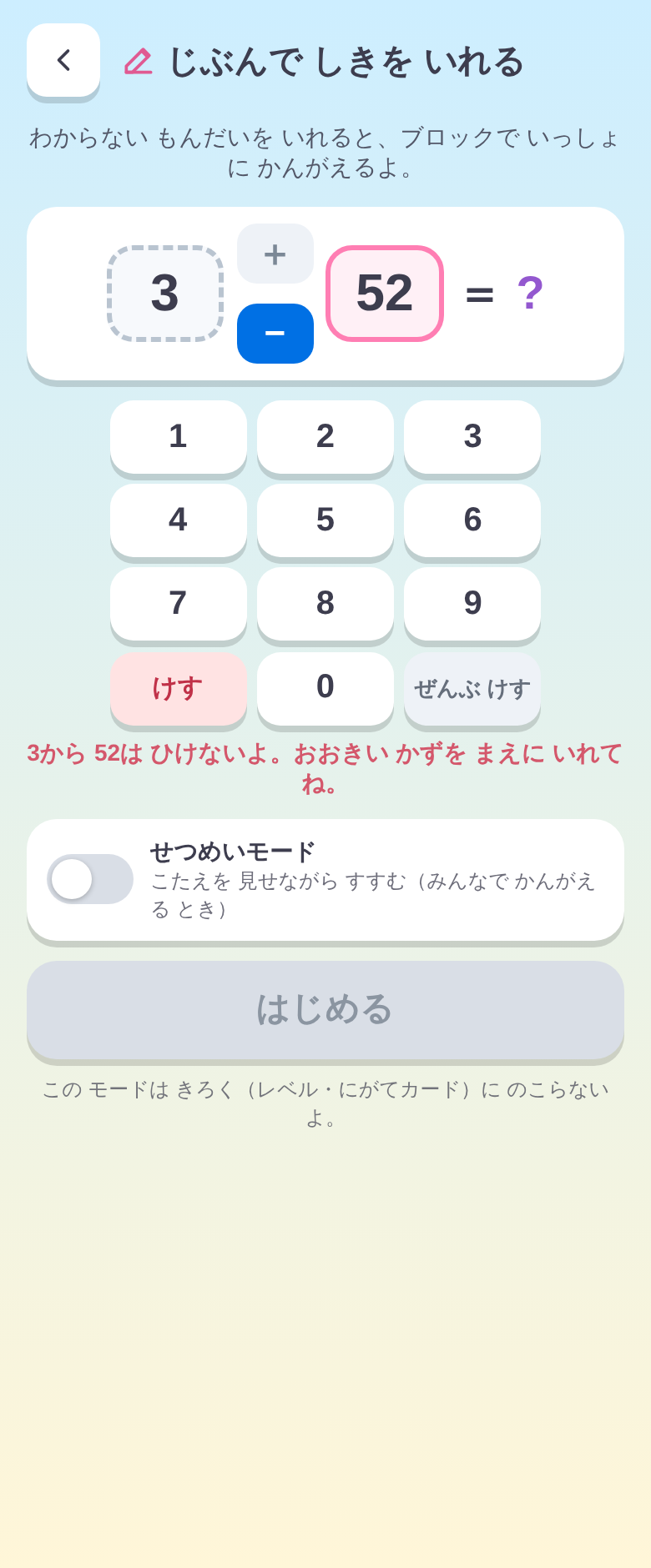Choose the minus operator
The height and width of the screenshot is (1568, 651).
click(x=275, y=334)
